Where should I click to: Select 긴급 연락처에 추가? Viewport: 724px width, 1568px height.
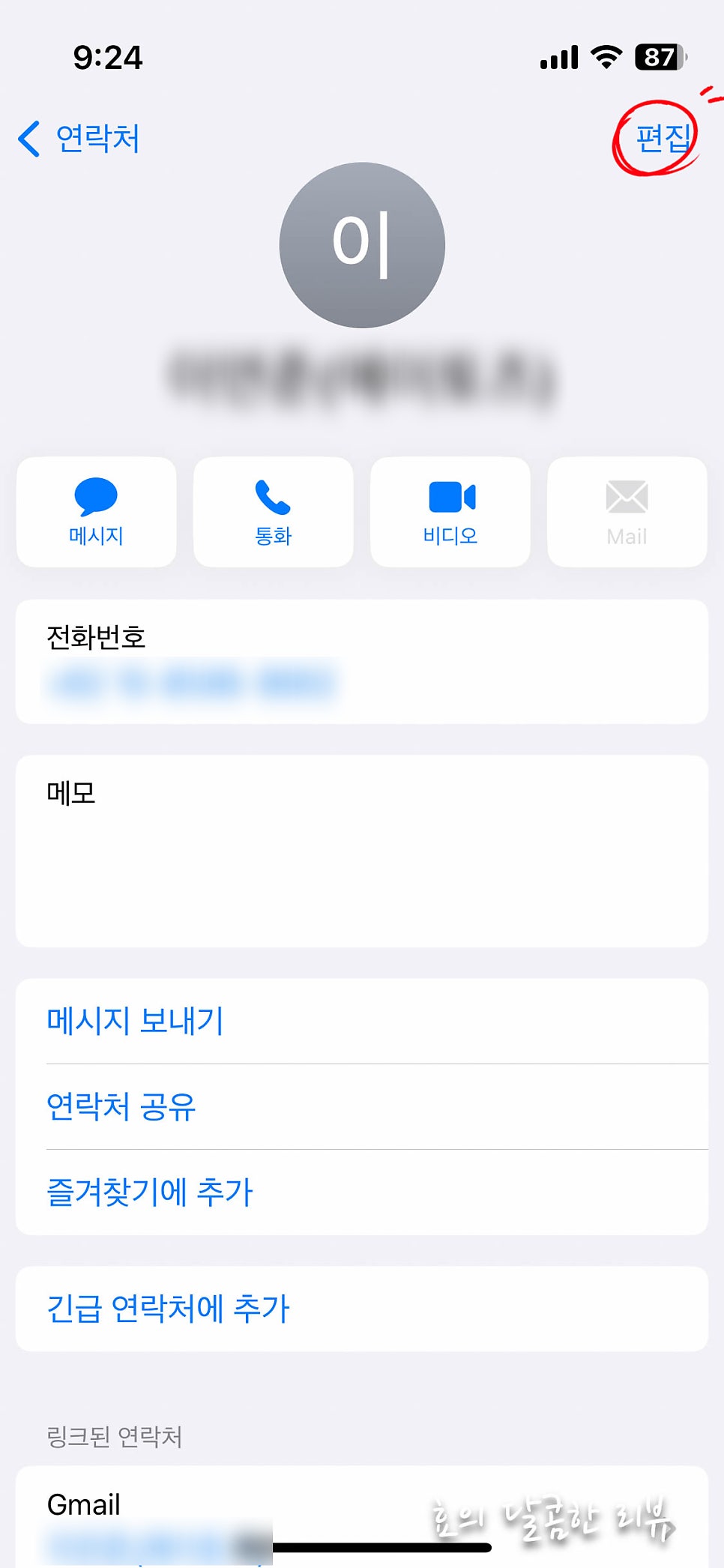pos(362,1309)
